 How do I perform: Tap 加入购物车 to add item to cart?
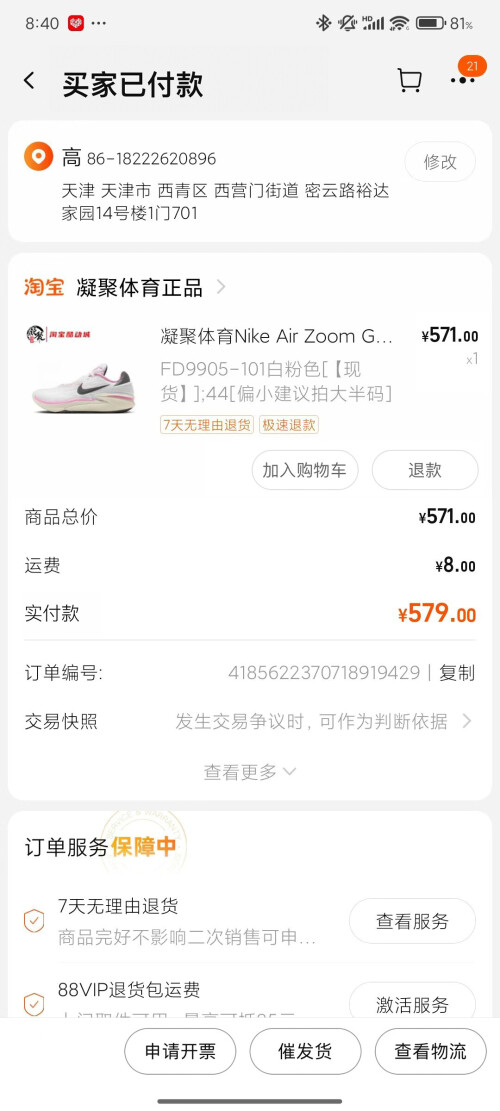[x=305, y=470]
